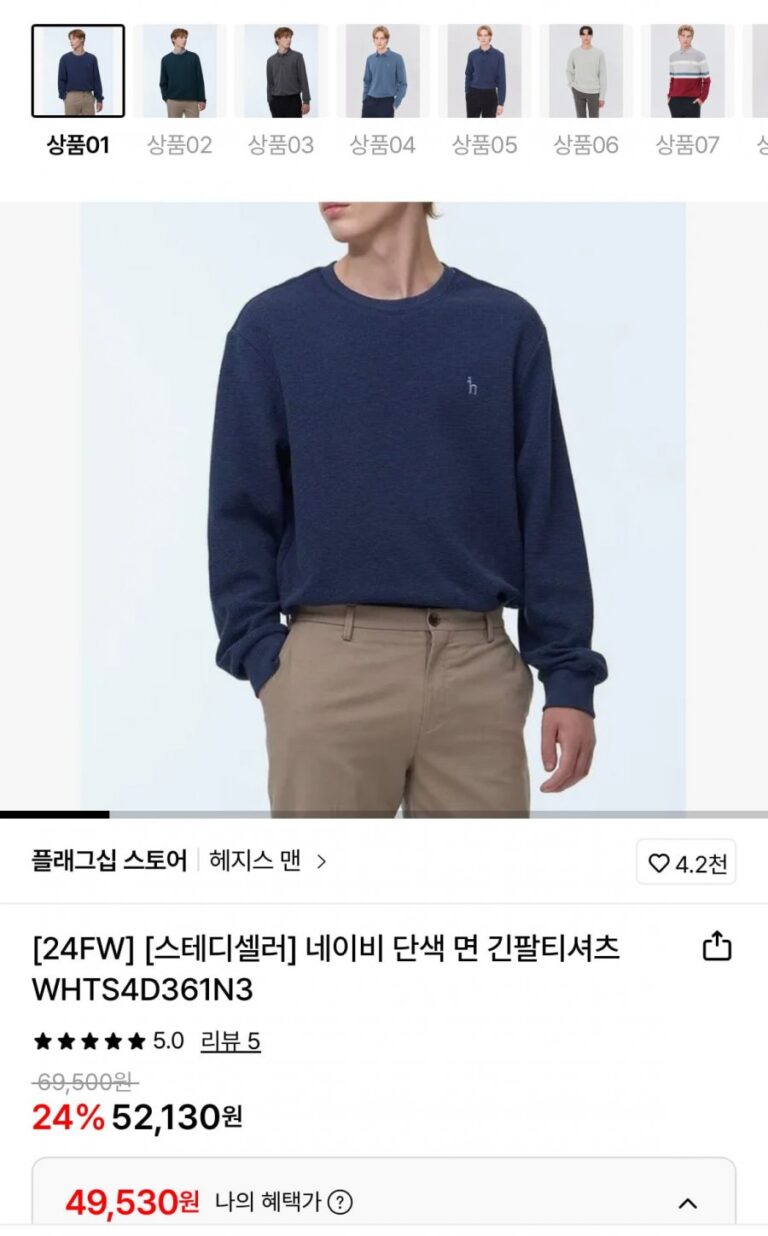Collapse the 나의 혜택가 benefit price section
This screenshot has width=768, height=1236.
tap(688, 1203)
